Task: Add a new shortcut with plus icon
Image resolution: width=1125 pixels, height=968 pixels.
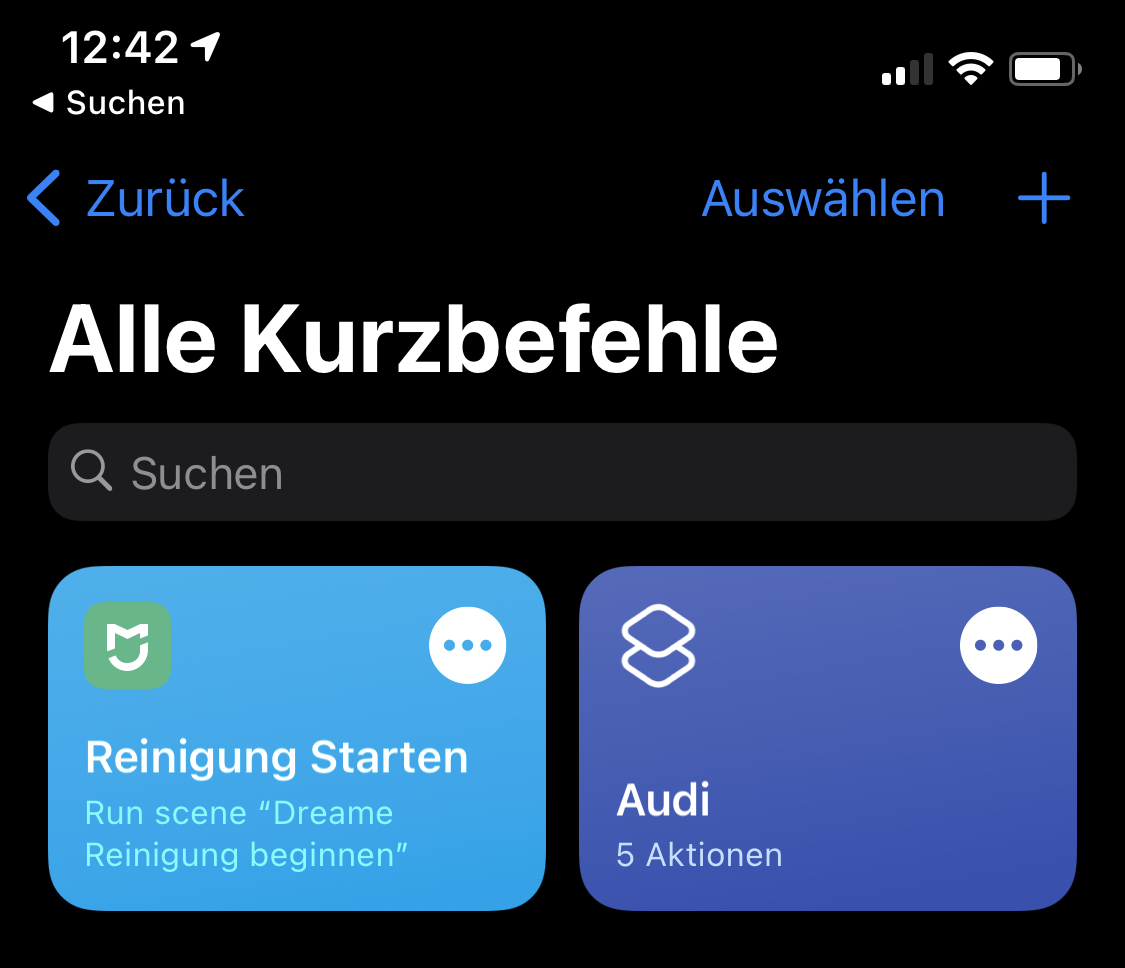Action: click(x=1043, y=198)
